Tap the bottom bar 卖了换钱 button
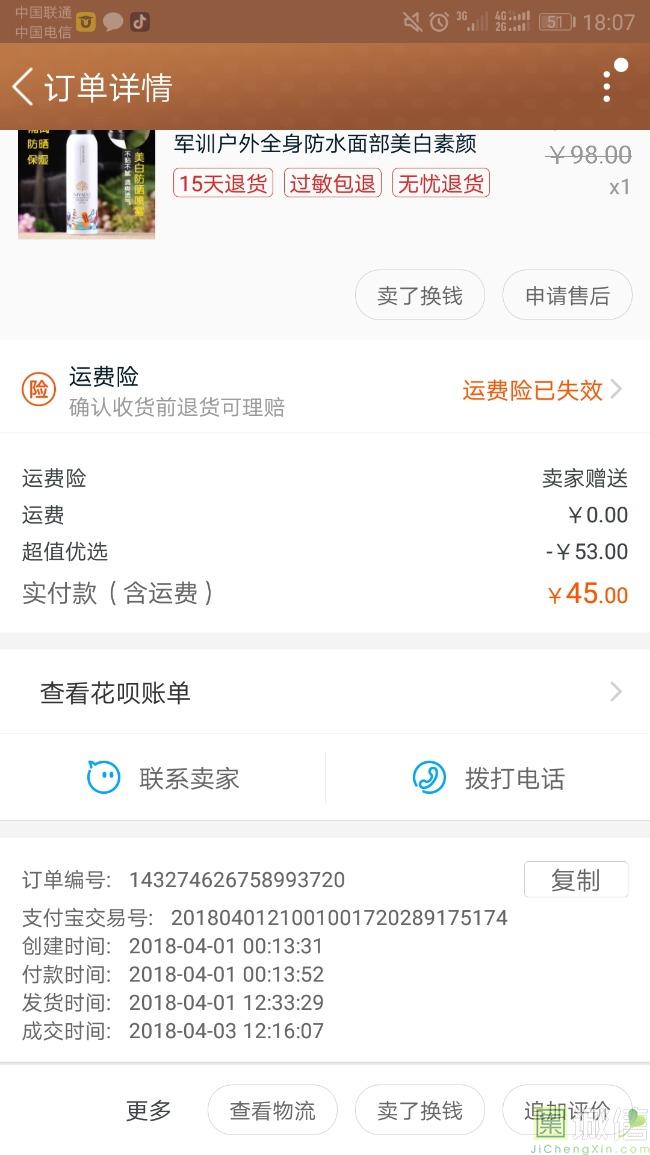650x1155 pixels. 420,1110
